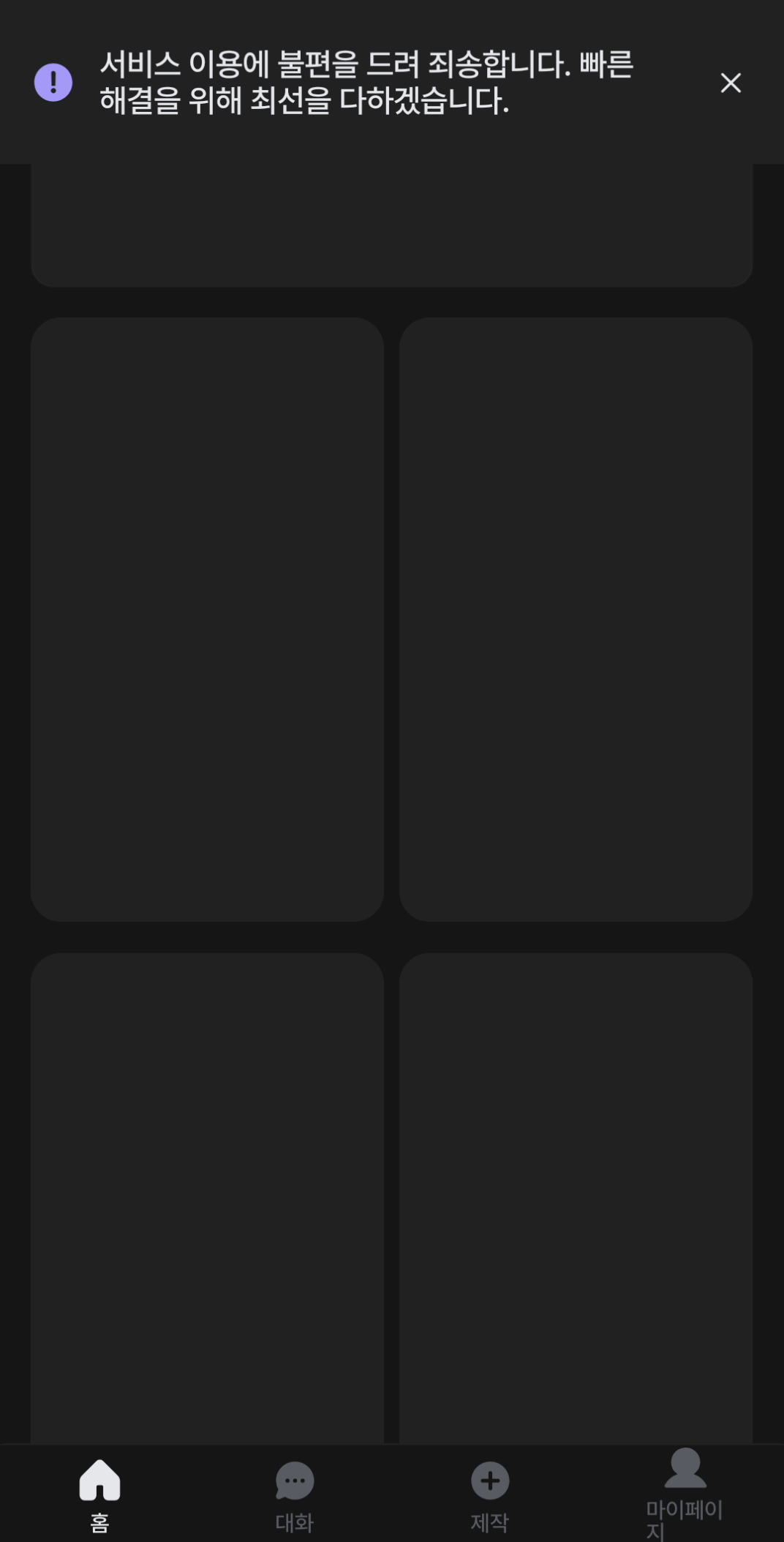Viewport: 784px width, 1542px height.
Task: Dismiss the service apology banner
Action: point(731,83)
